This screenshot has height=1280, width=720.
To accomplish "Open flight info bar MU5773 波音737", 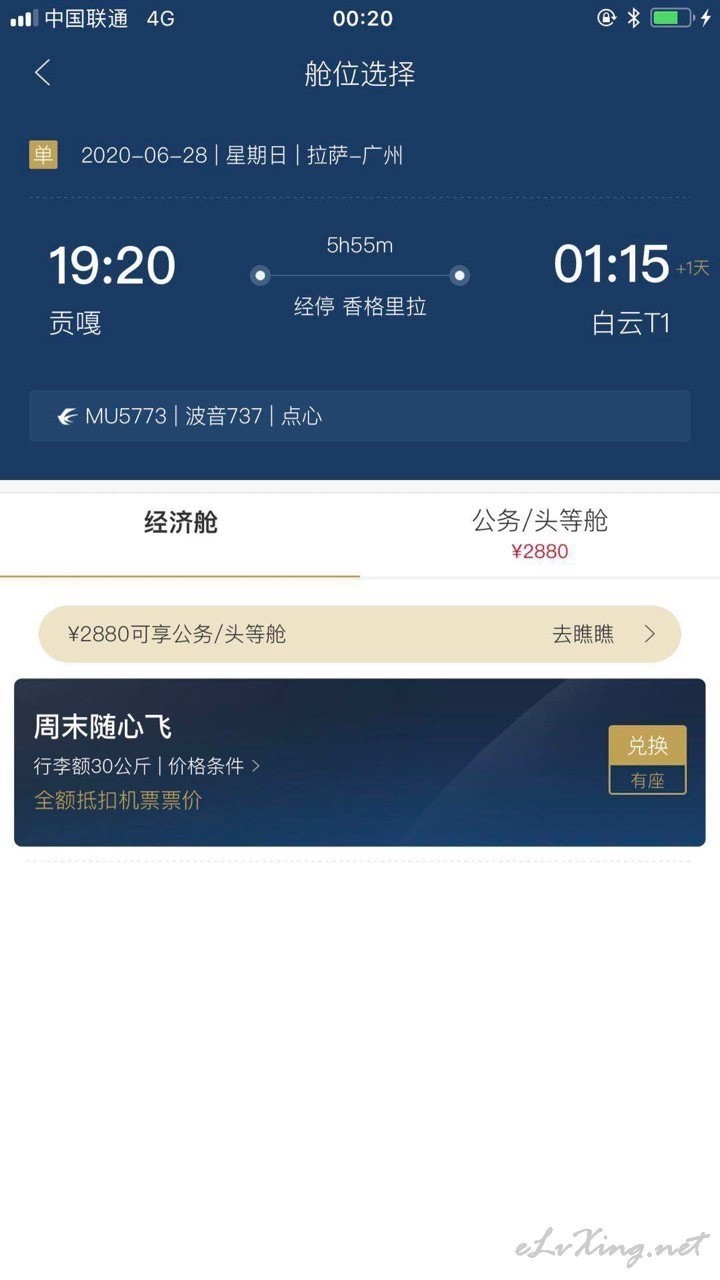I will tap(360, 416).
